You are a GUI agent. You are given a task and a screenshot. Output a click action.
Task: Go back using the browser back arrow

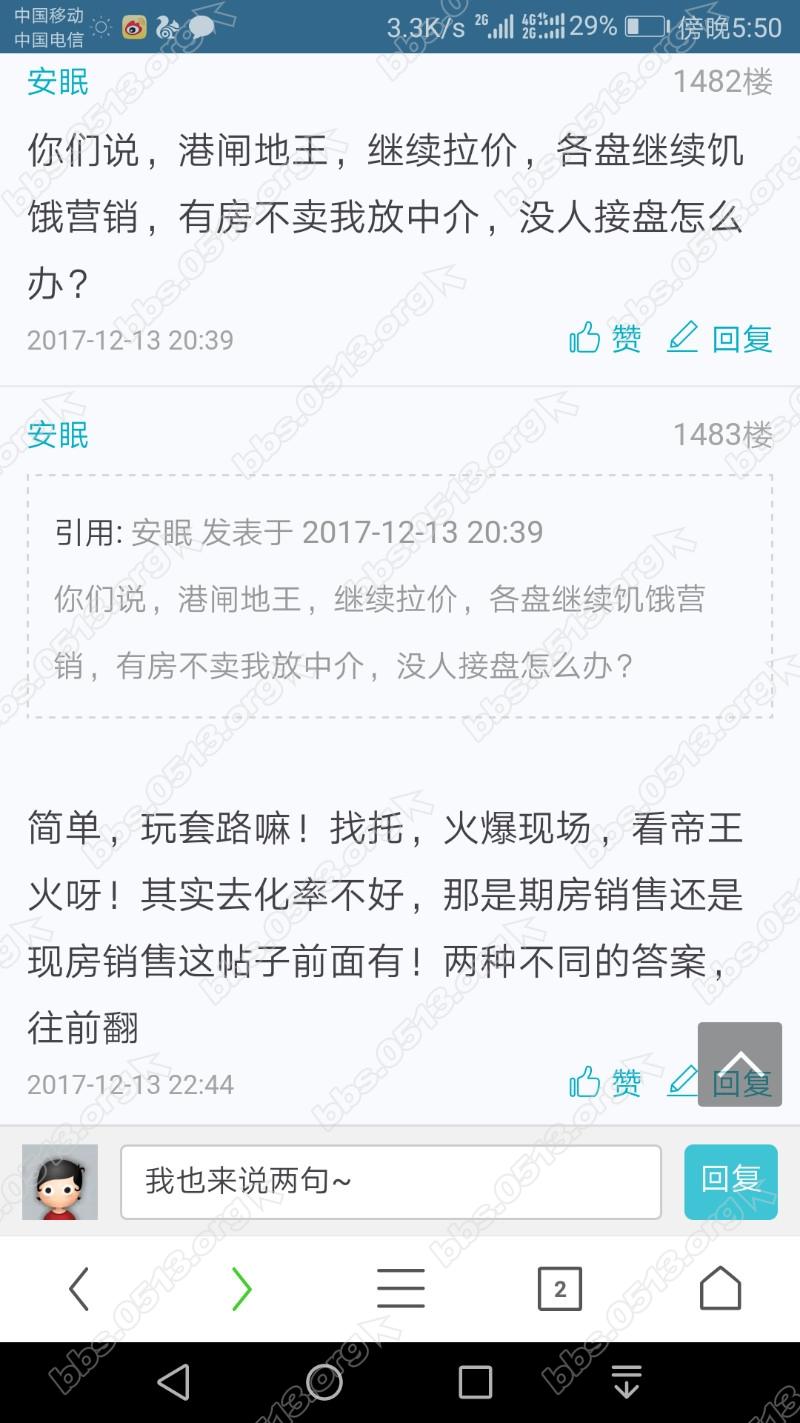coord(80,1288)
